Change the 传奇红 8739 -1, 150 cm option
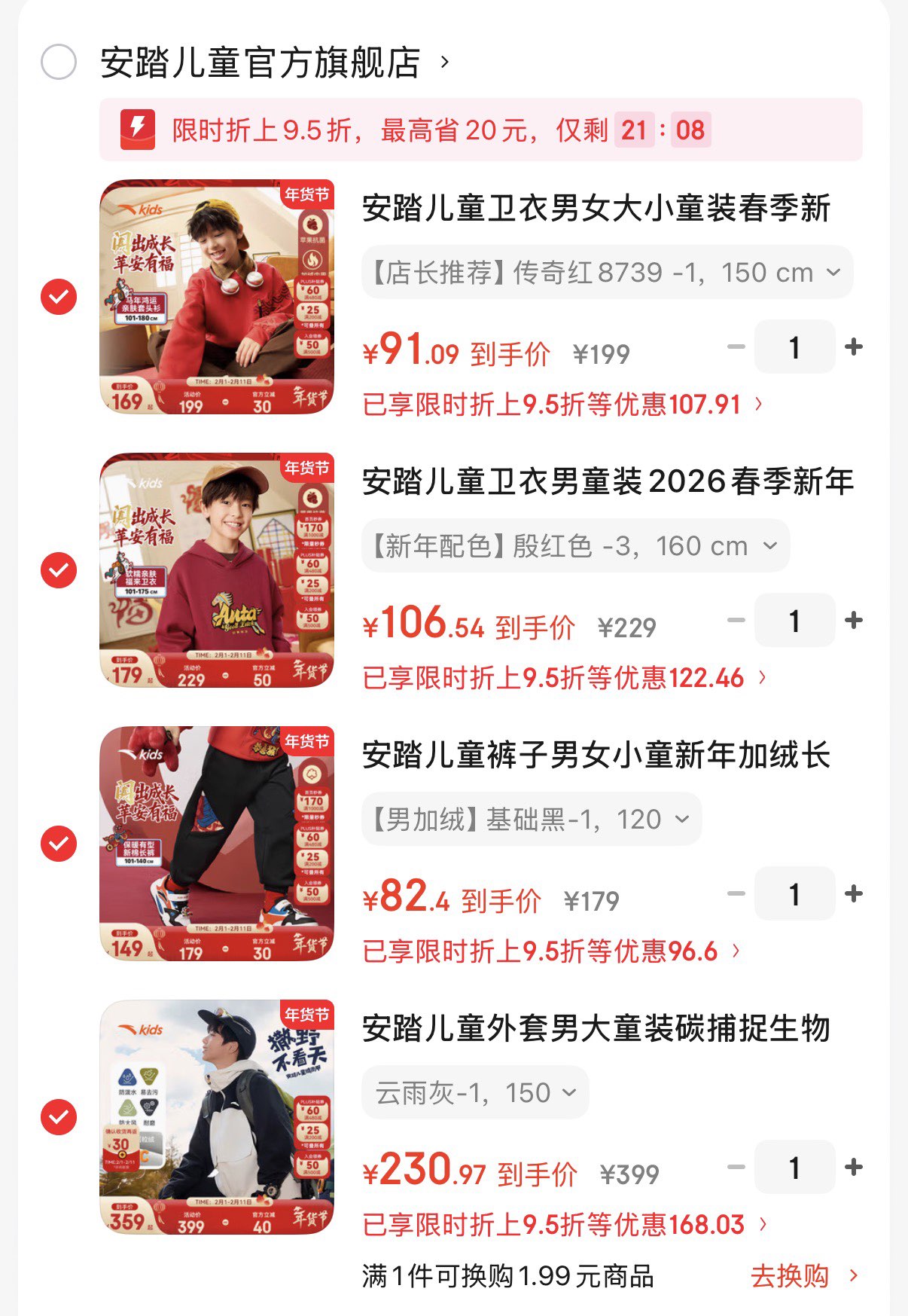908x1316 pixels. coord(607,272)
